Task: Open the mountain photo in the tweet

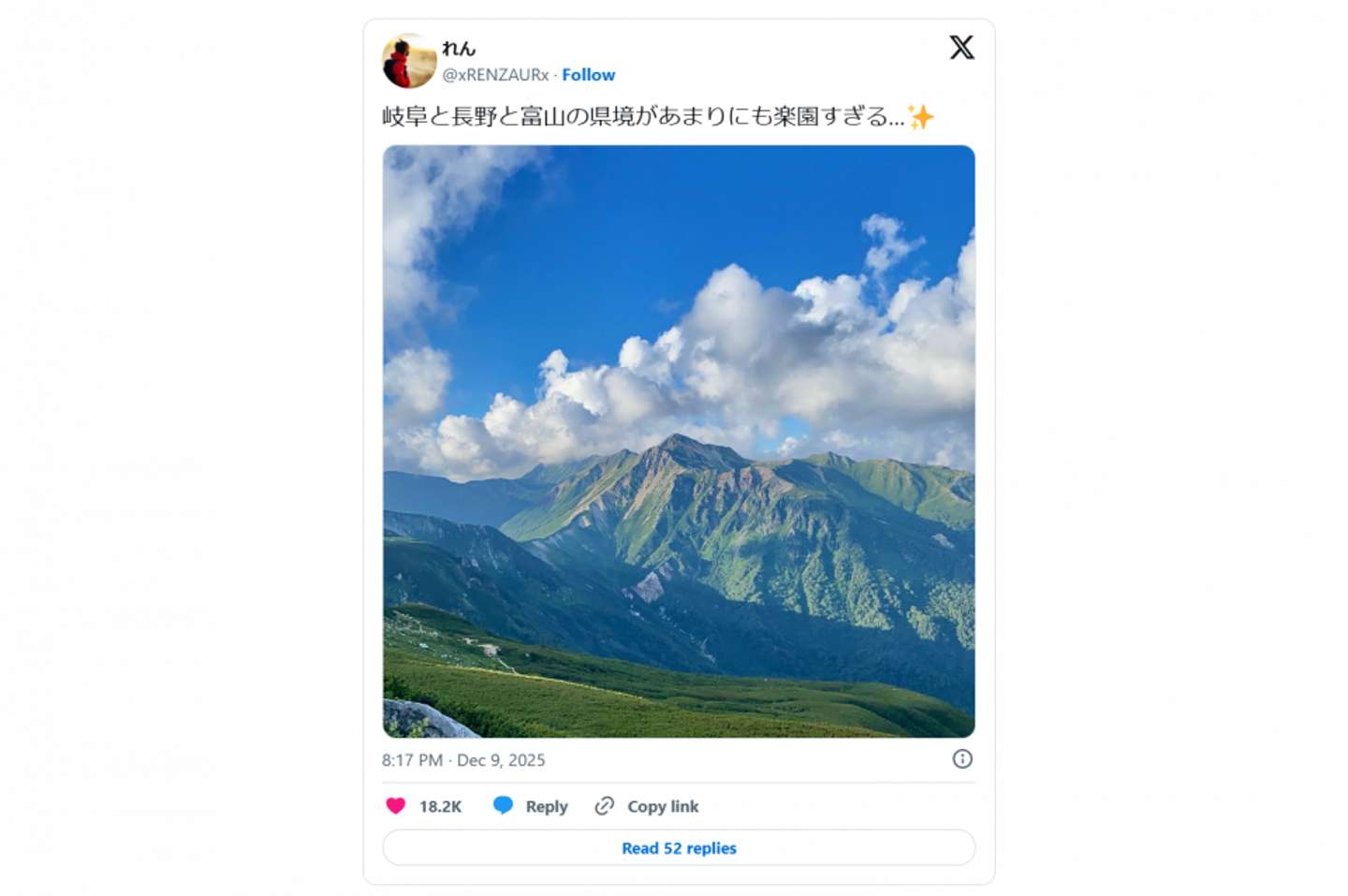Action: point(679,441)
